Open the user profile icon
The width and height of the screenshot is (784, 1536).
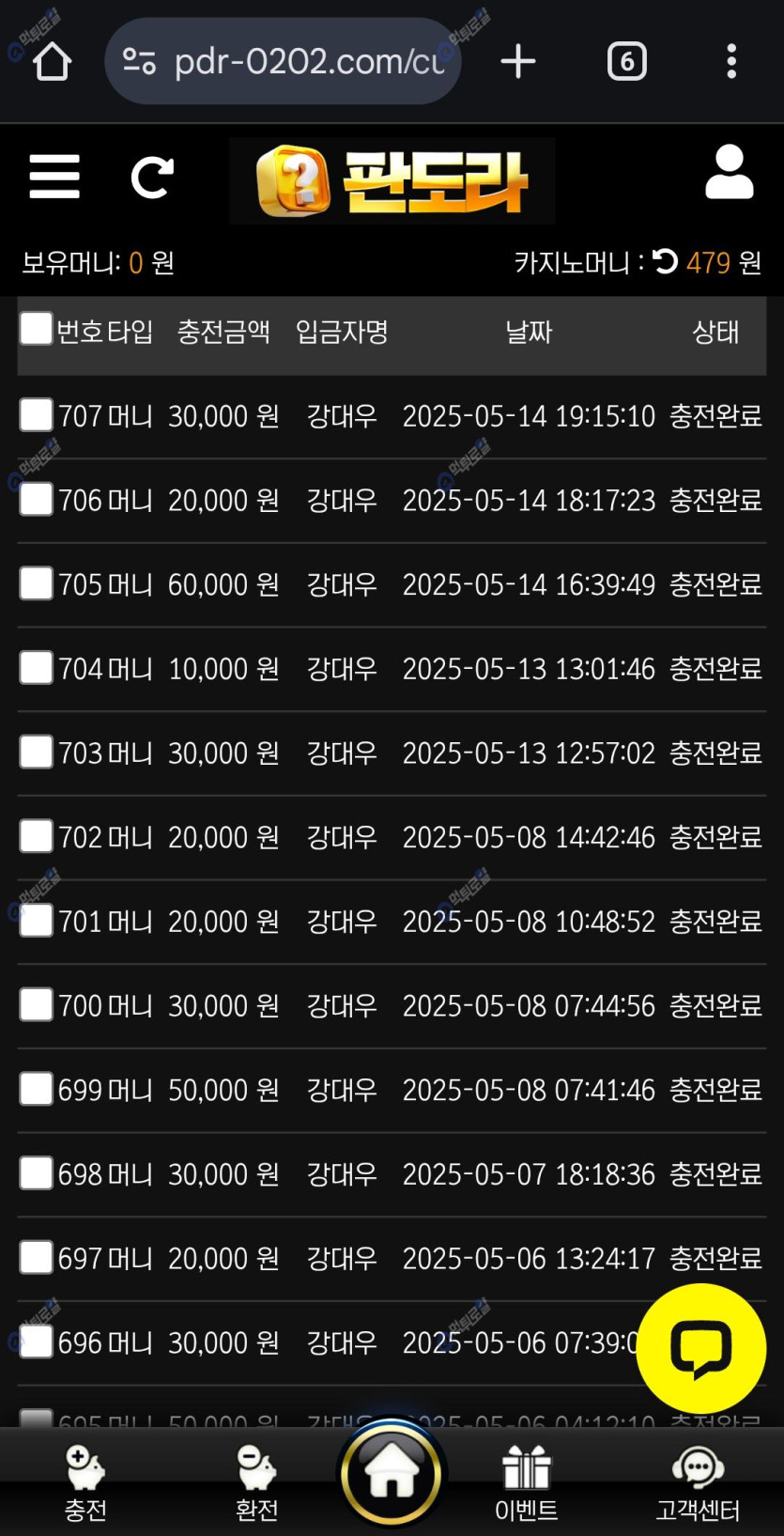729,173
